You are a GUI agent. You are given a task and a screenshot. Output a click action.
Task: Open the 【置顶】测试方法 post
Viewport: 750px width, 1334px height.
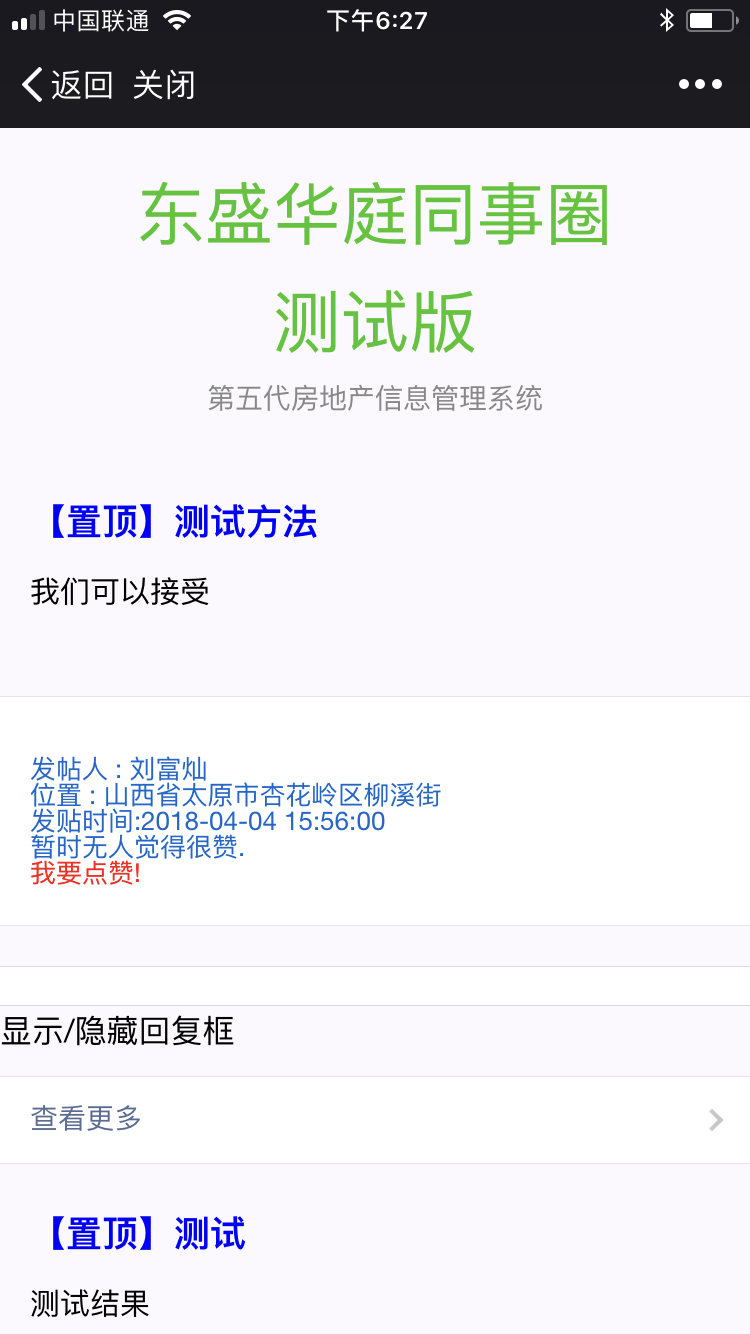[x=176, y=522]
